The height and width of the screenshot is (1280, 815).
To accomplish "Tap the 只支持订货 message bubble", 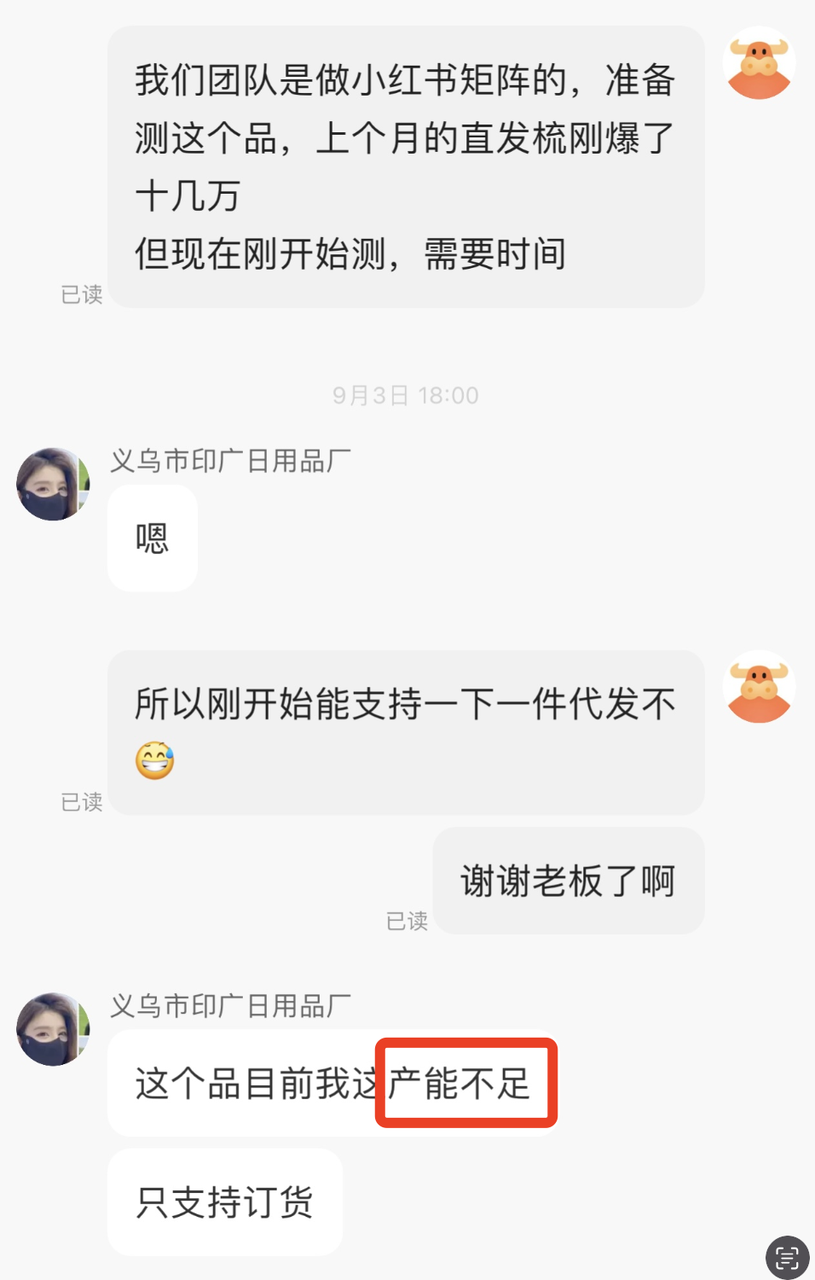I will coord(225,1202).
